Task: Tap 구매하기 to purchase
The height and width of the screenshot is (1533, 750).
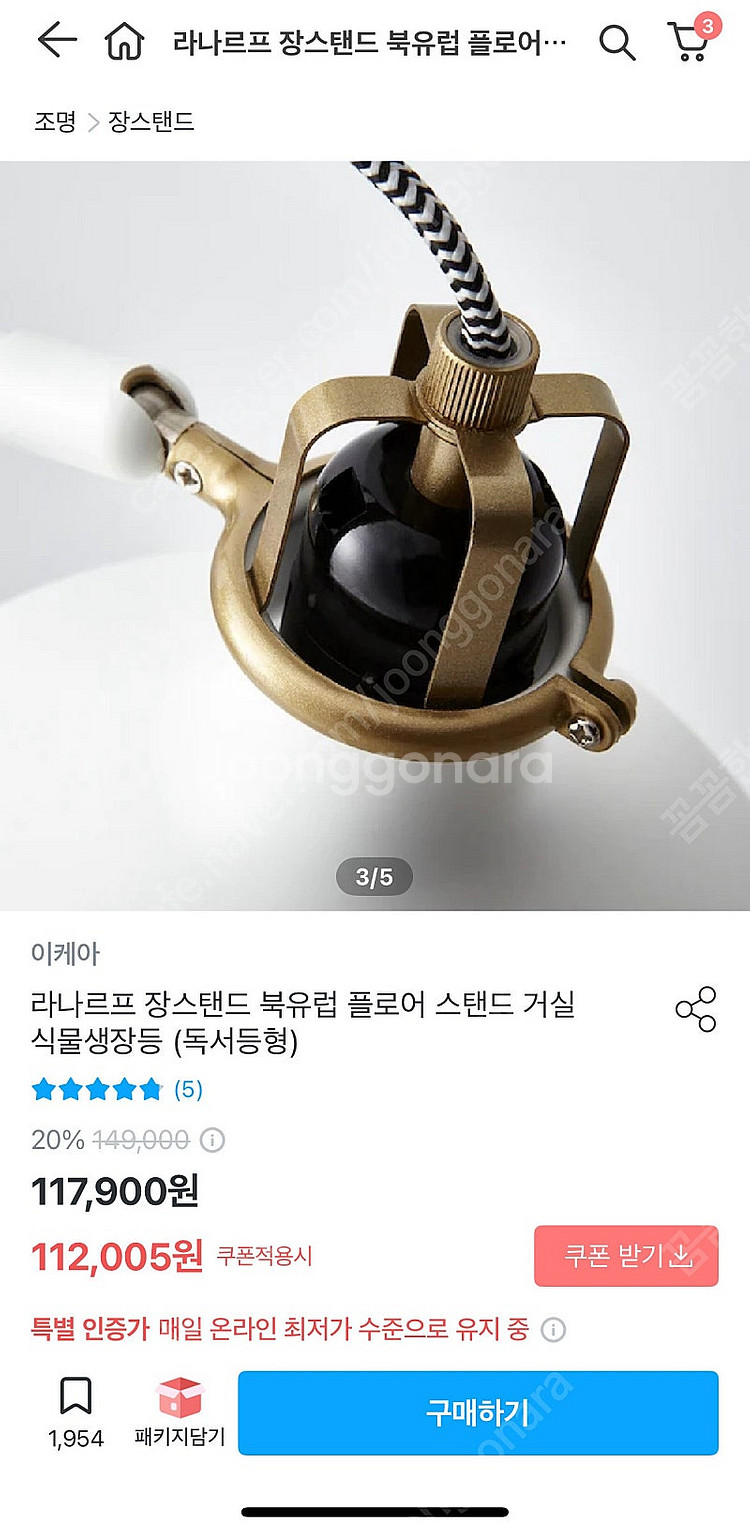Action: tap(477, 1412)
